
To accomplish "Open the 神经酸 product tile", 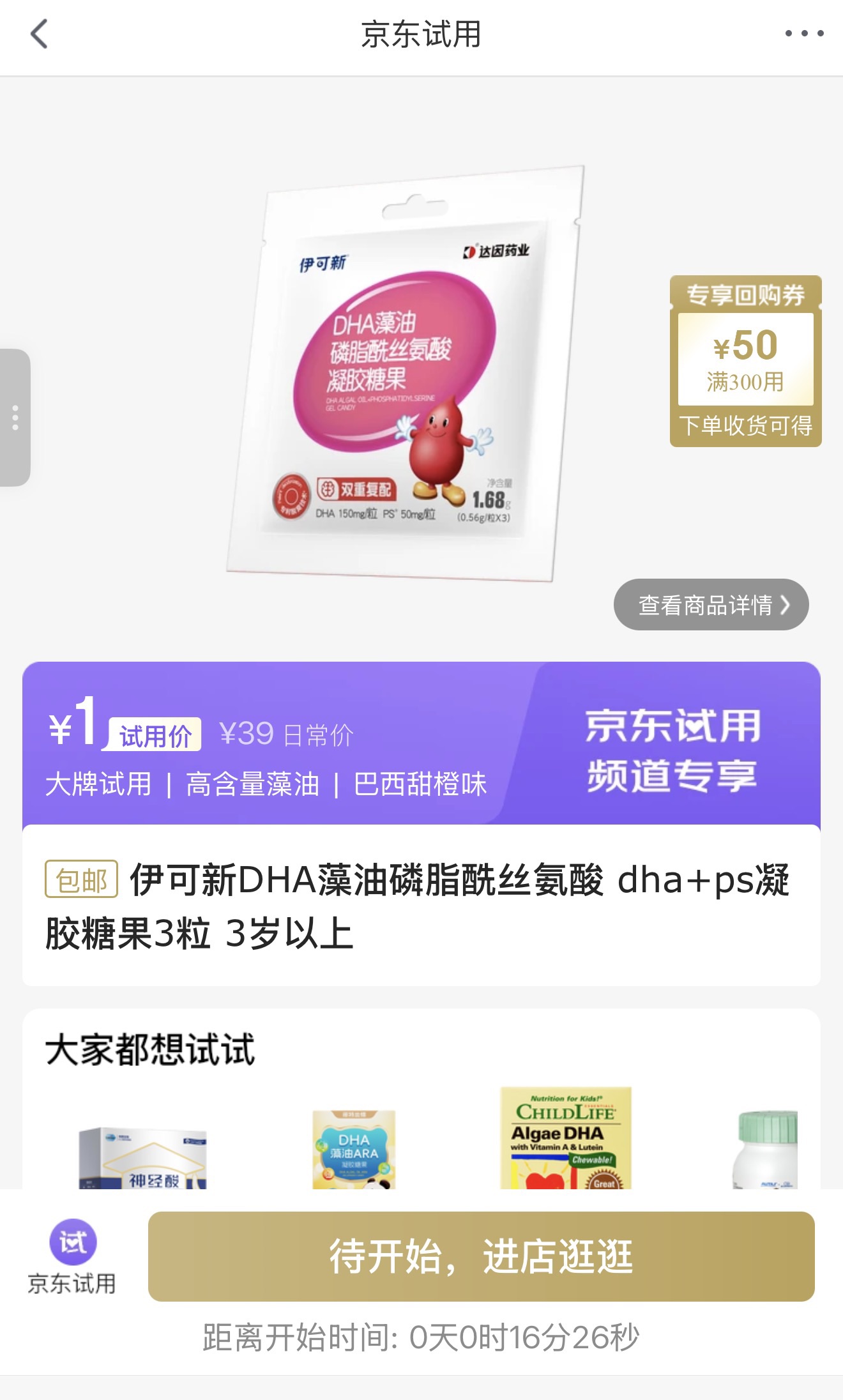I will click(x=143, y=1157).
